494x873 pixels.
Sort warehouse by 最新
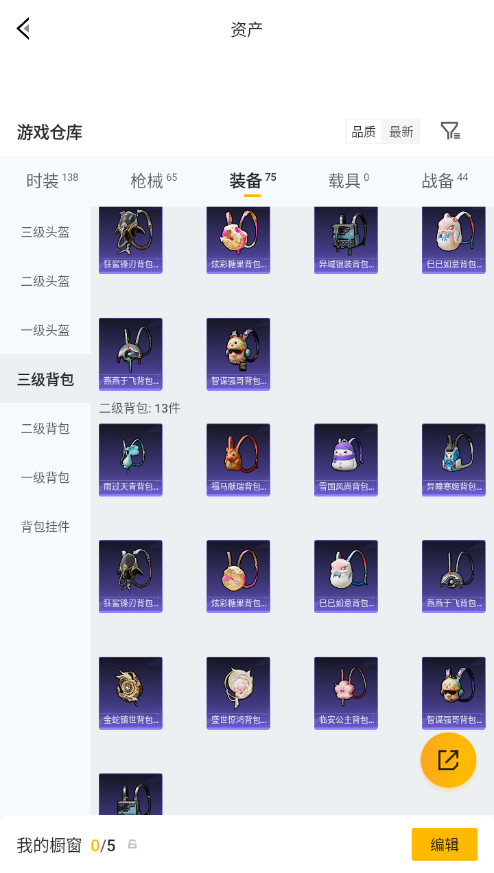pos(401,132)
